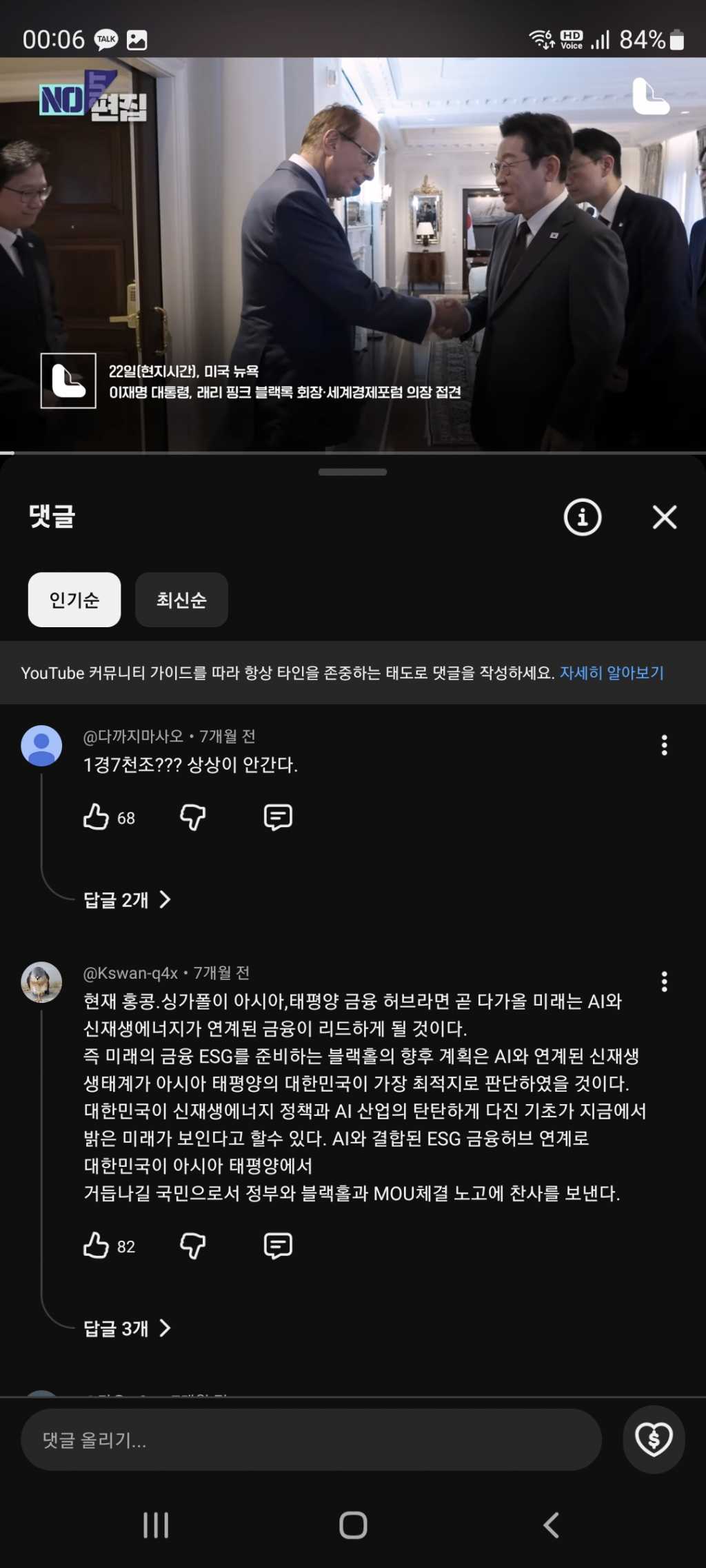The height and width of the screenshot is (1568, 706).
Task: Close the comments panel
Action: click(x=665, y=517)
